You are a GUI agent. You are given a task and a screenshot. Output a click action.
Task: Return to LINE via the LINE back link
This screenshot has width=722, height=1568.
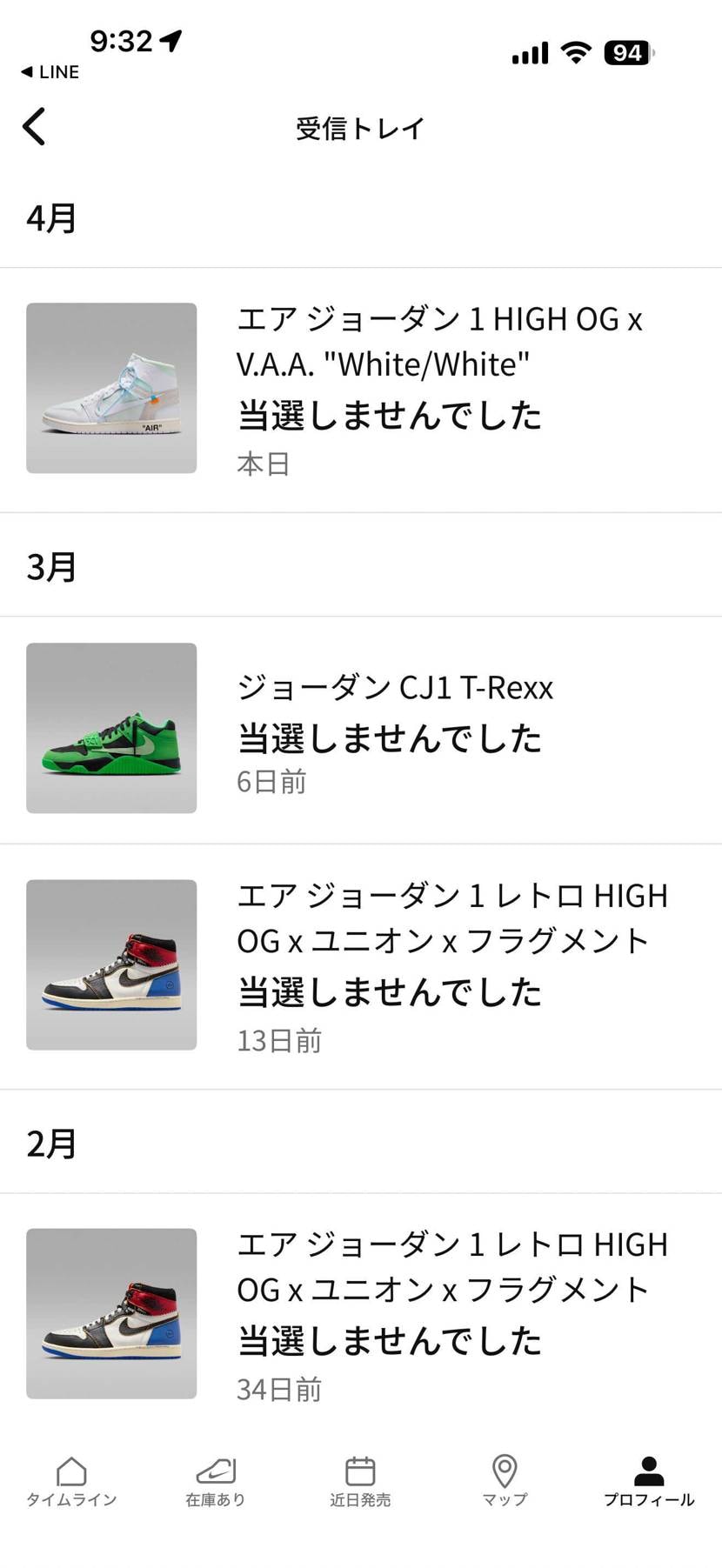48,72
